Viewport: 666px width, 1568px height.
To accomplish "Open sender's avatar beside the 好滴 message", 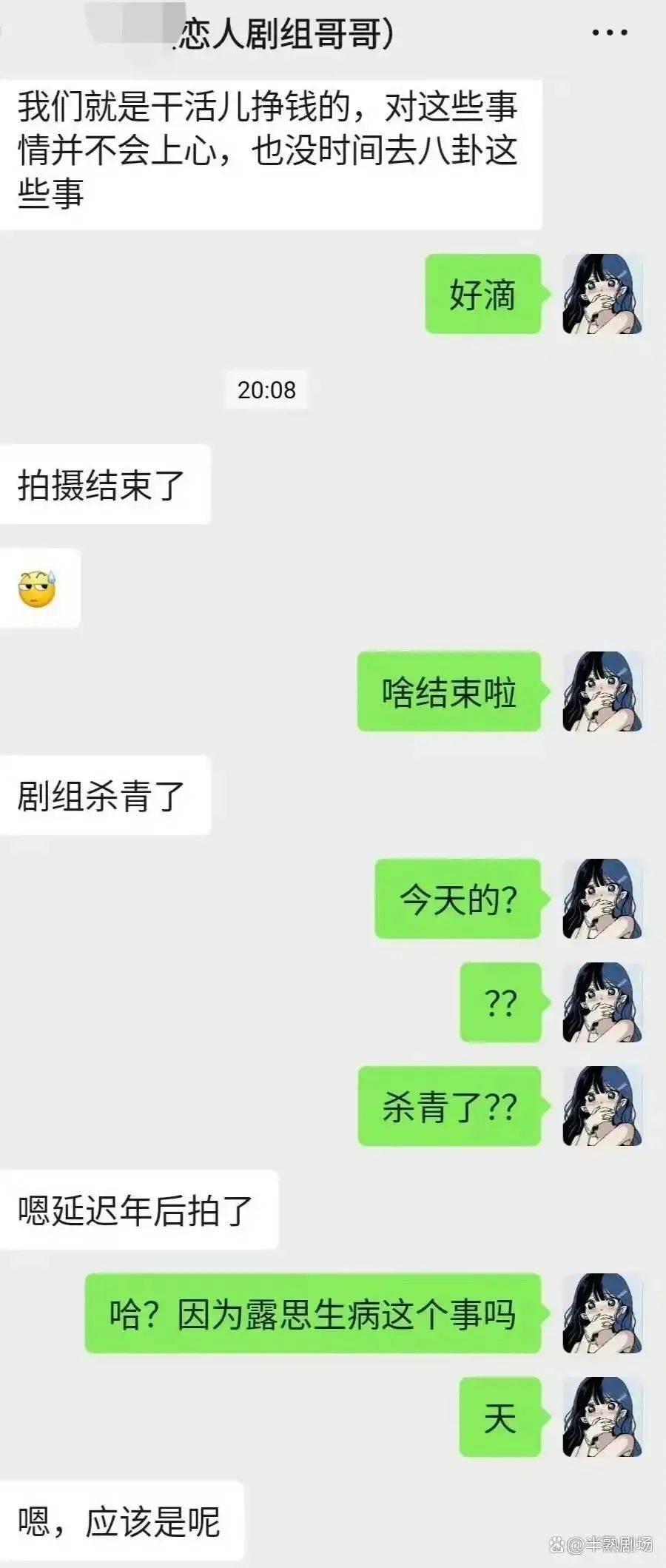I will click(x=602, y=294).
